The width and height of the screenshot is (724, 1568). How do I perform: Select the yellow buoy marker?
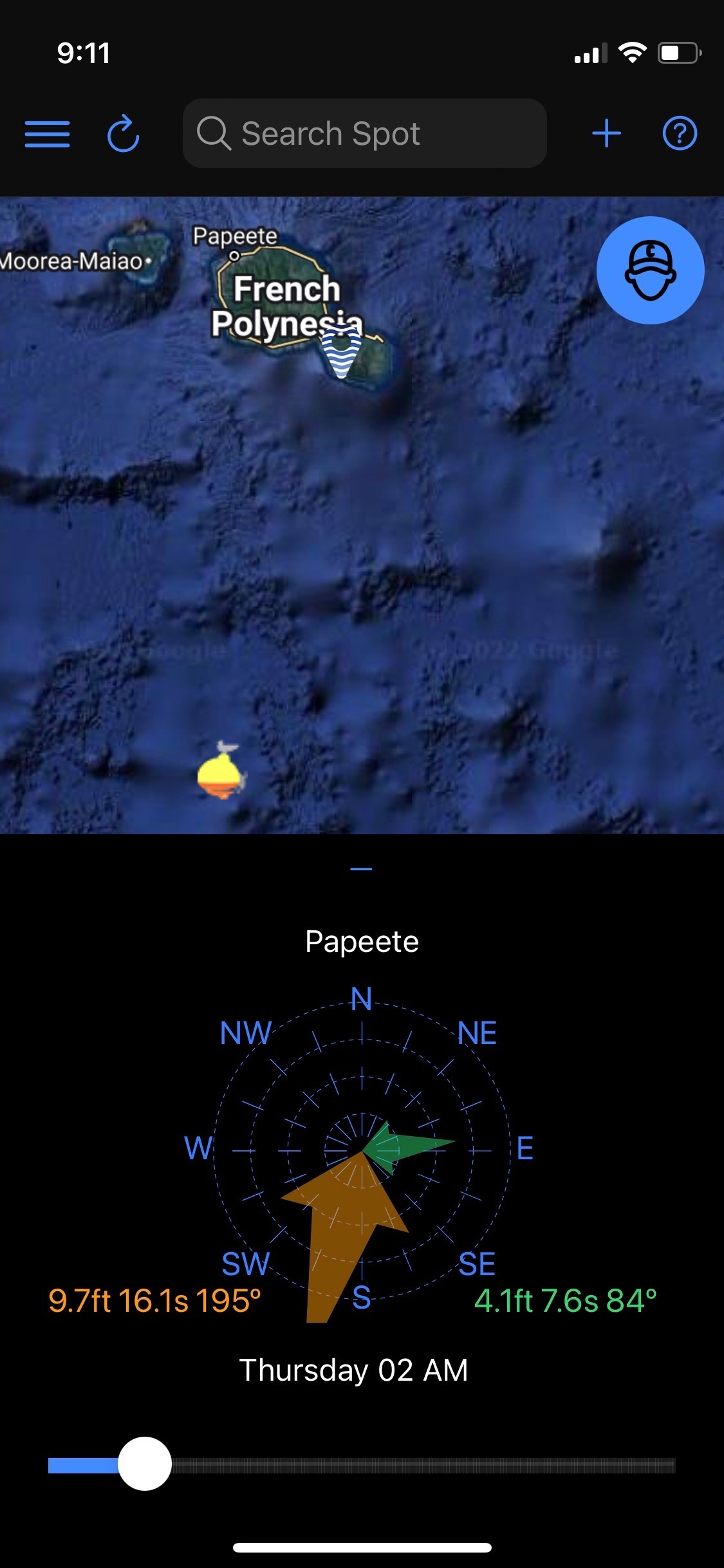pyautogui.click(x=221, y=770)
